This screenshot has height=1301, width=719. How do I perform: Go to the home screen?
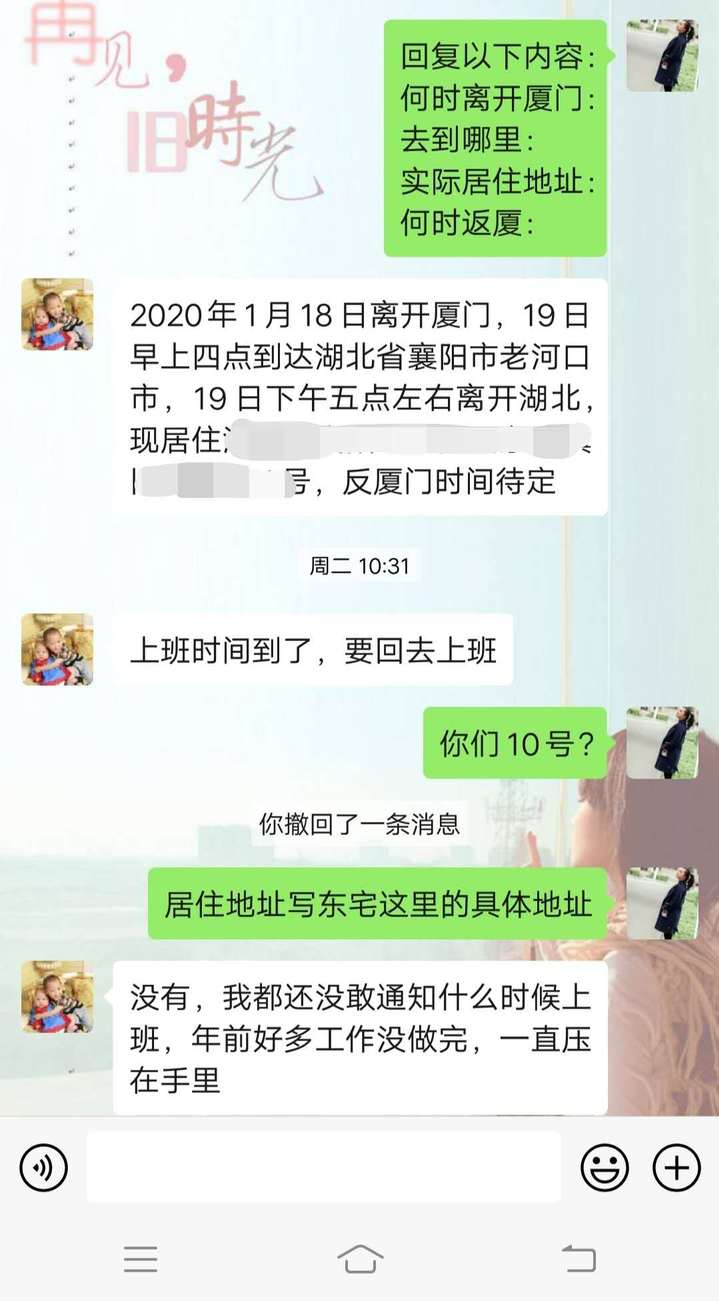click(x=360, y=1258)
